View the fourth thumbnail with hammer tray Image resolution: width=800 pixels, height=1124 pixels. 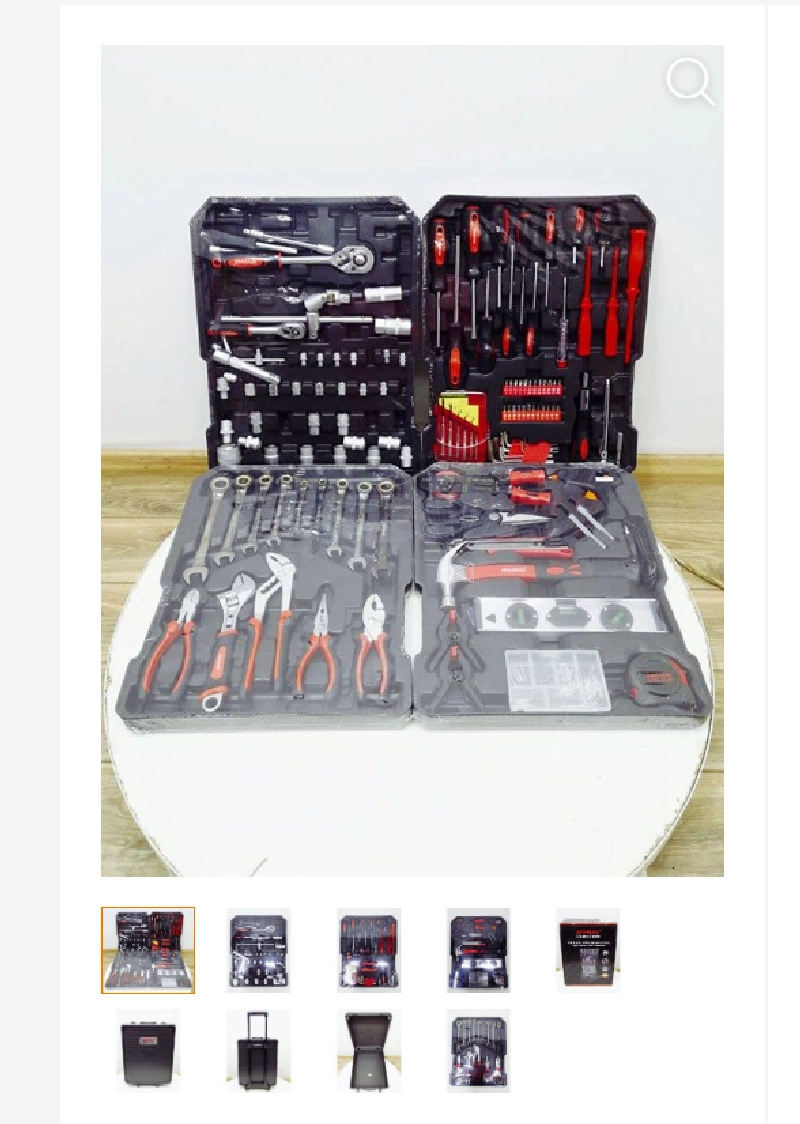click(478, 950)
